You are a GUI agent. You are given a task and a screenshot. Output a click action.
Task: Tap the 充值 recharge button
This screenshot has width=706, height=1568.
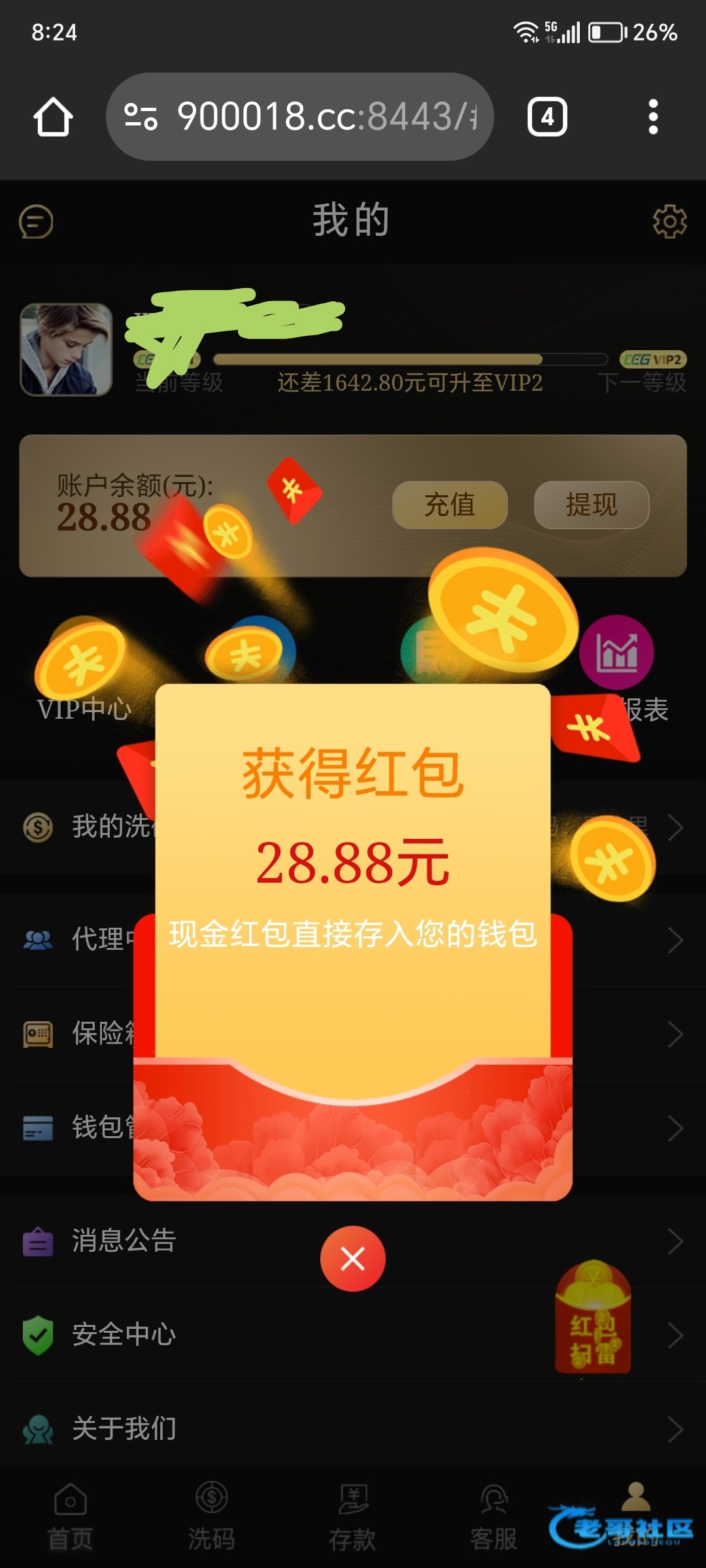[450, 504]
